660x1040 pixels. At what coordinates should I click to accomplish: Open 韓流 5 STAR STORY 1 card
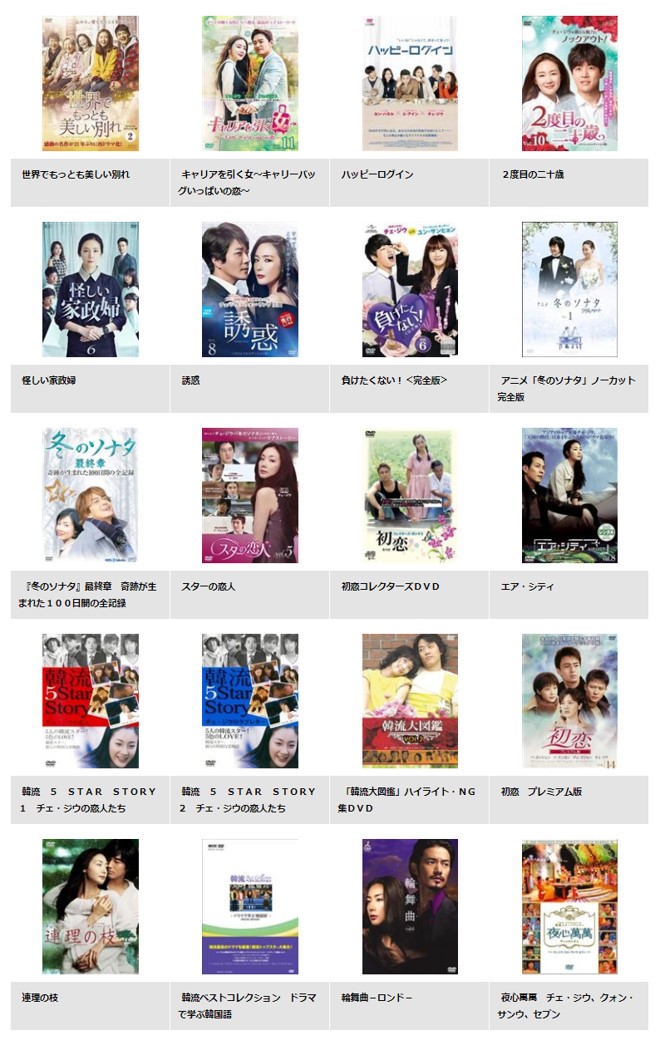click(x=90, y=701)
